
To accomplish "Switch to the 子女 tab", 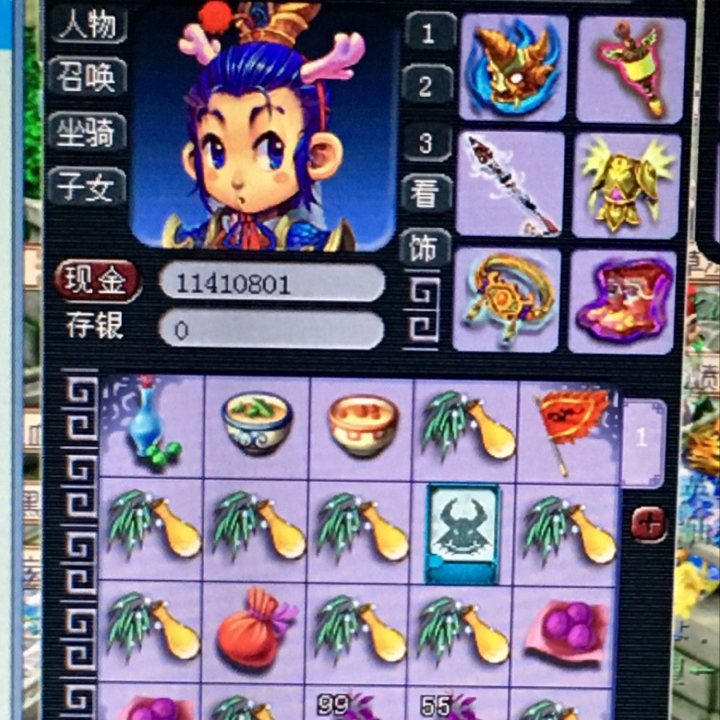I will pyautogui.click(x=88, y=186).
